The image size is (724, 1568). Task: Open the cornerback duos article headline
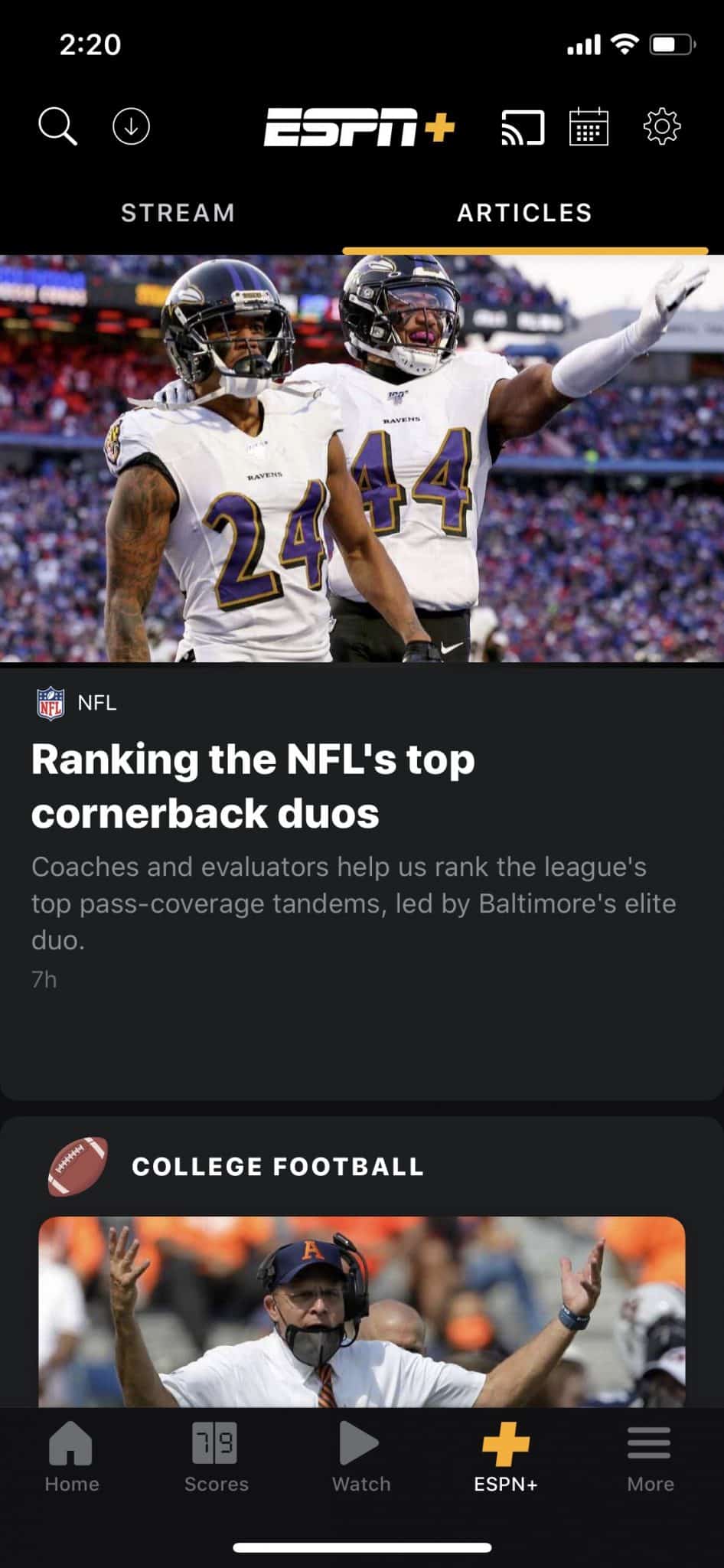click(x=253, y=786)
